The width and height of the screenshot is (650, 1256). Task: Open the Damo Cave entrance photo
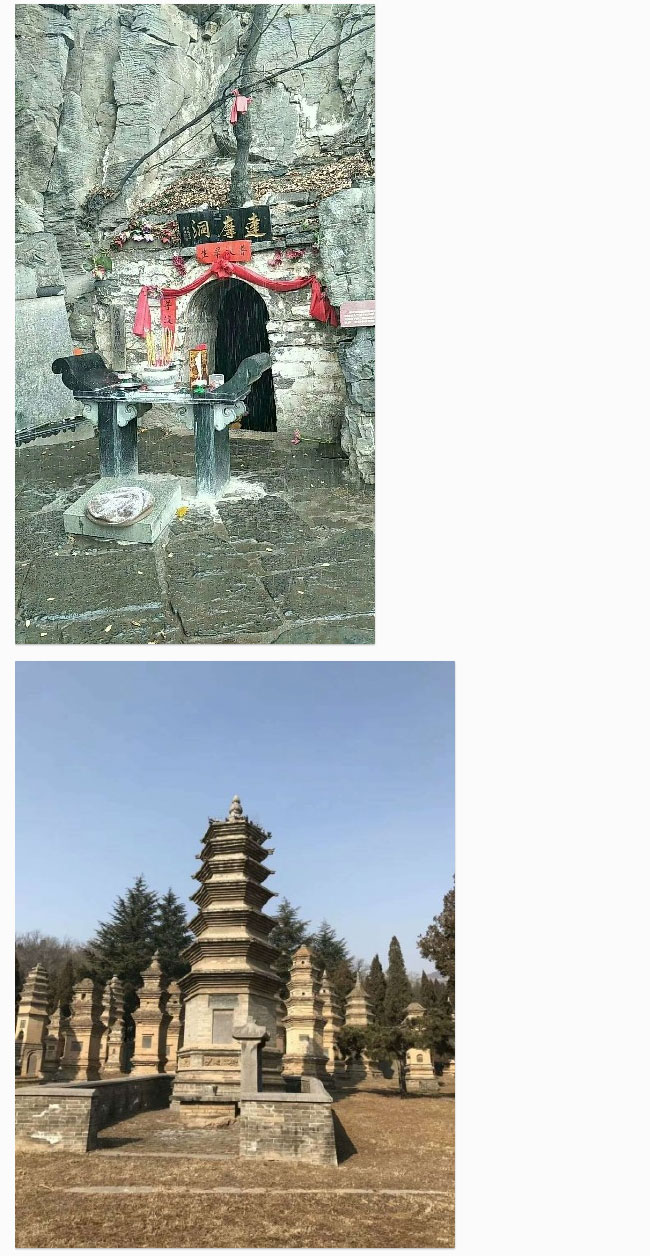click(x=195, y=323)
